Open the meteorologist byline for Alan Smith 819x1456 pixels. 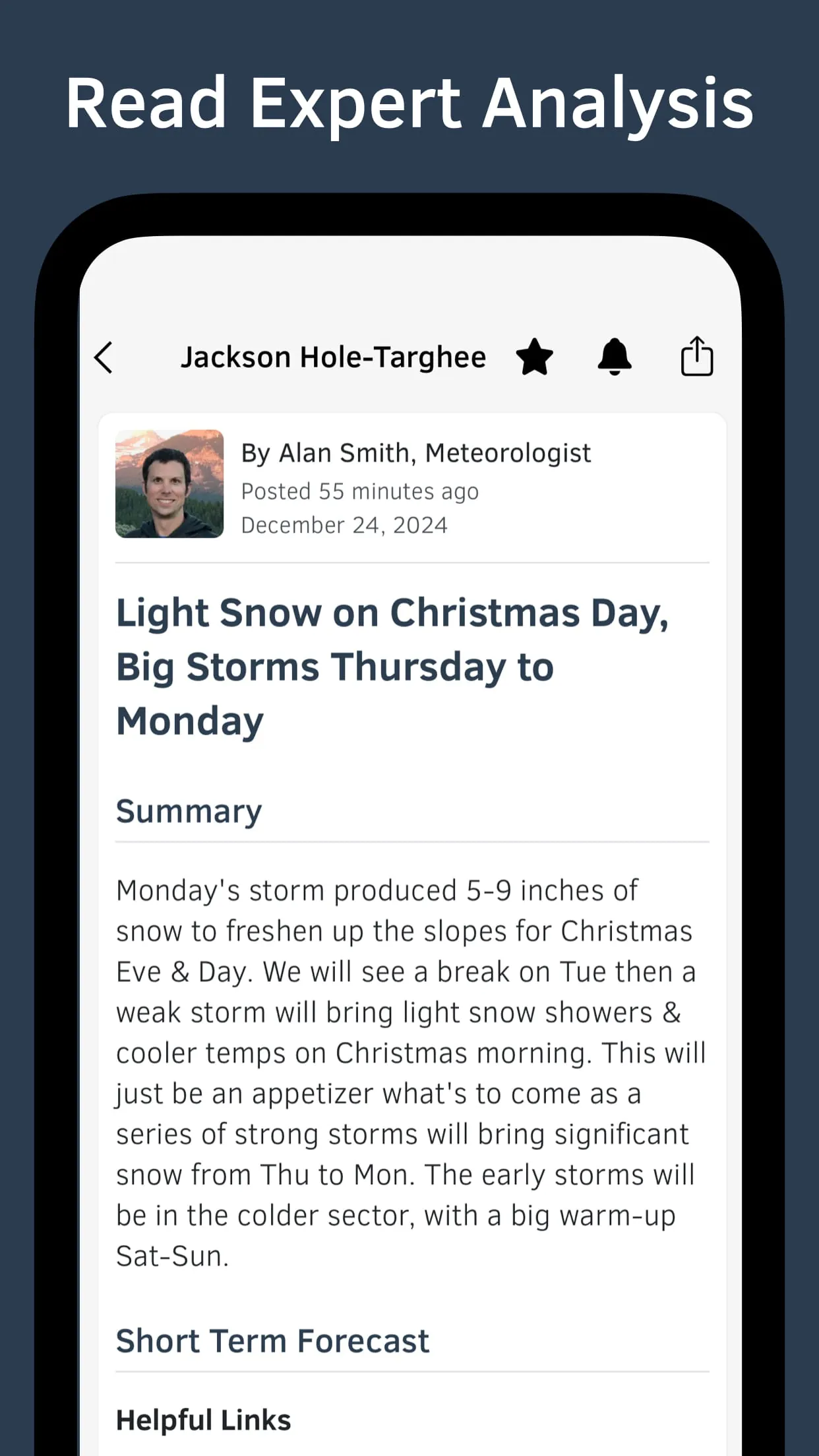pyautogui.click(x=415, y=452)
